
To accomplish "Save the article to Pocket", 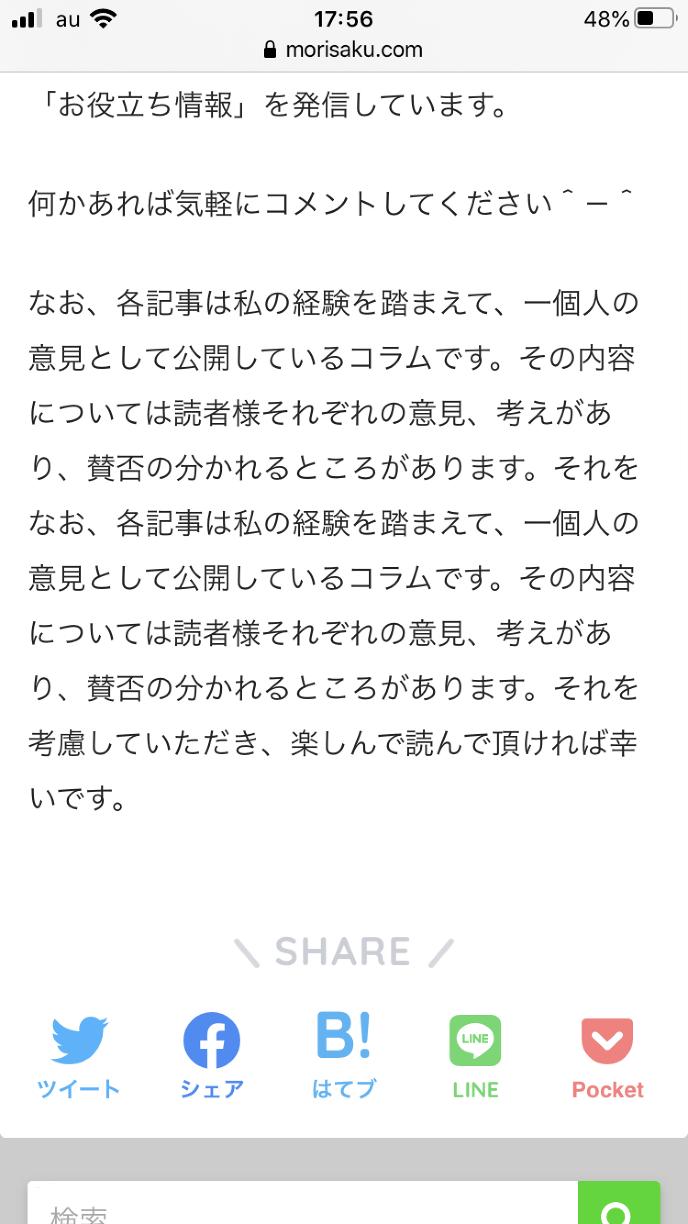I will (607, 1056).
